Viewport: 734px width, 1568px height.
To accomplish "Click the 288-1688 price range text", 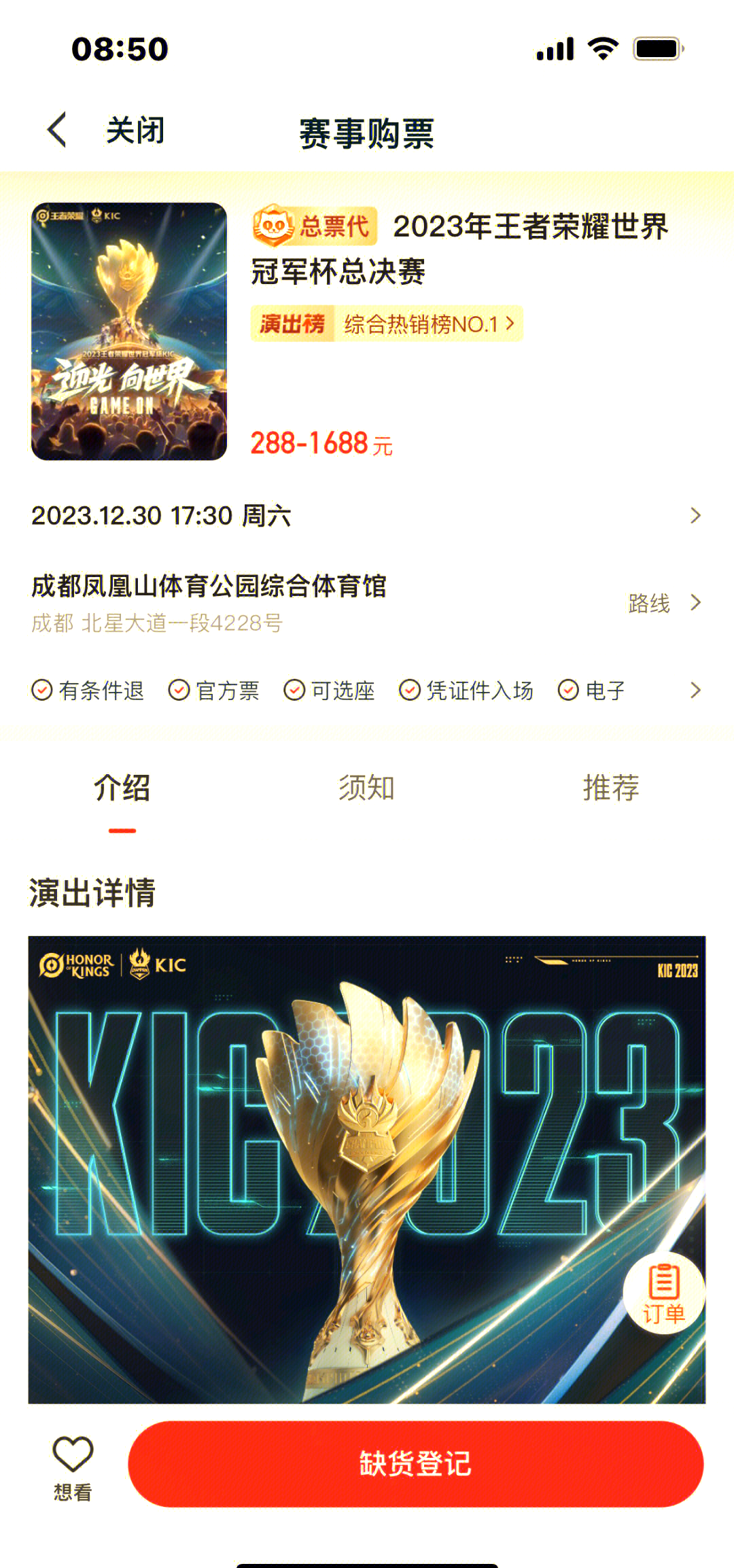I will [309, 444].
